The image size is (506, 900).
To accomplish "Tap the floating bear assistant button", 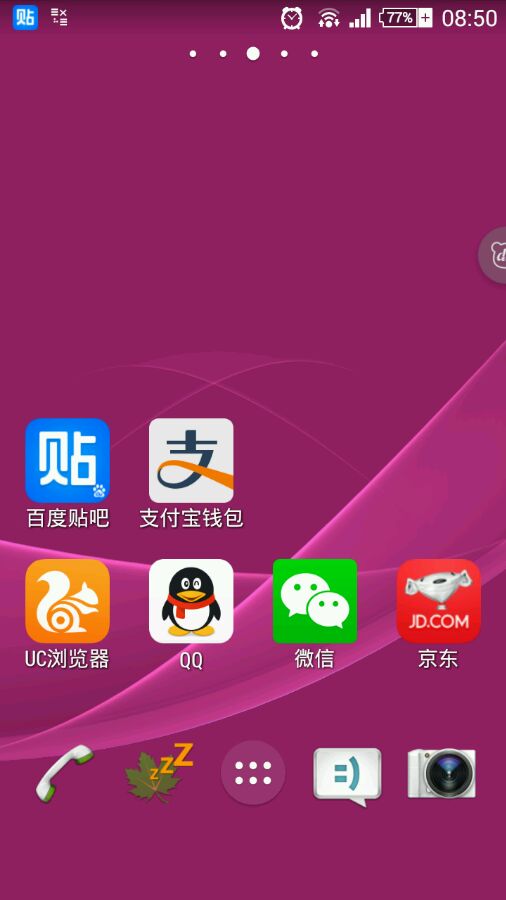I will 493,254.
